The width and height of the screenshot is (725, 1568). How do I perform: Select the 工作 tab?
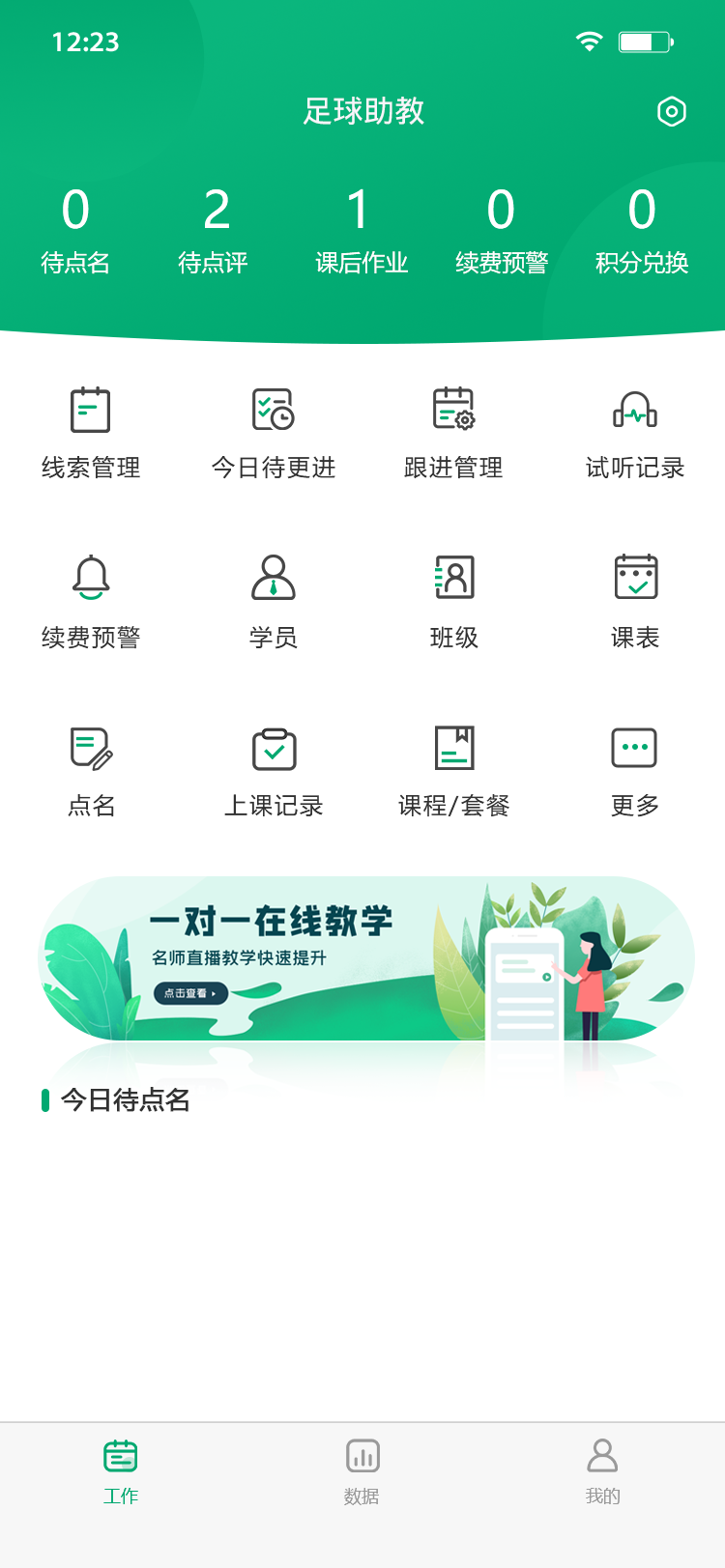click(121, 1471)
